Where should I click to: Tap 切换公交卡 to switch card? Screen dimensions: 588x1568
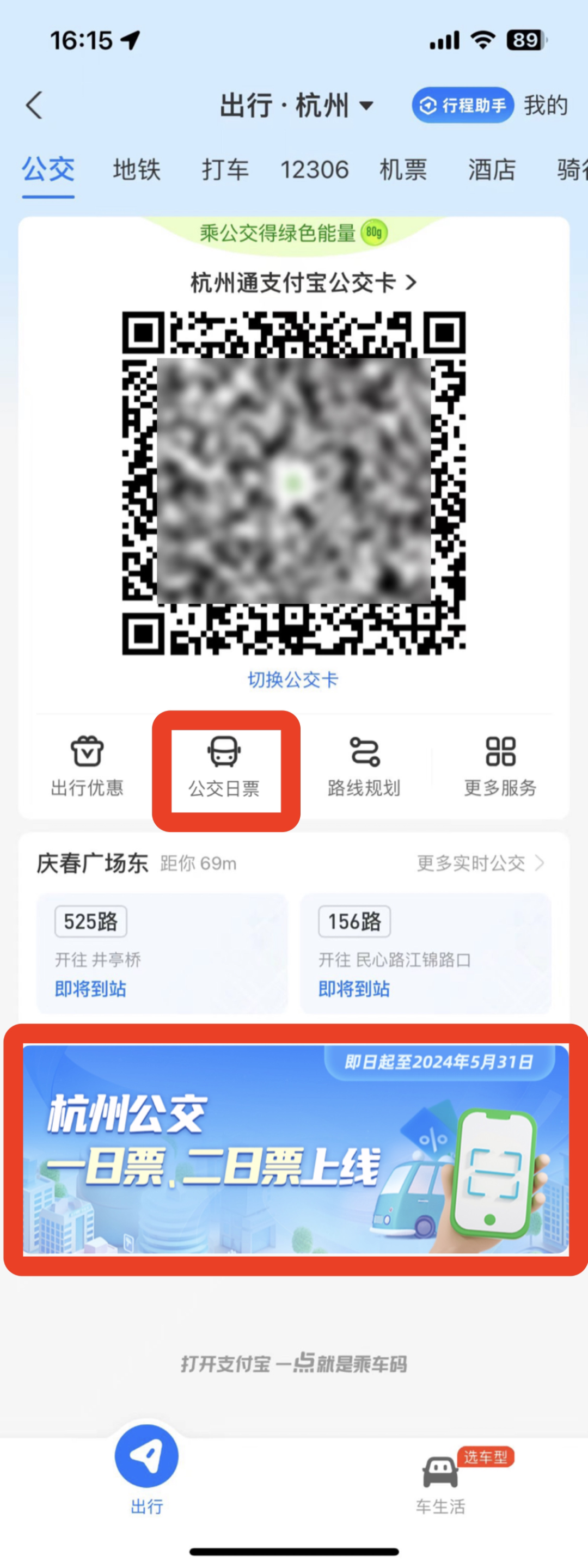293,679
